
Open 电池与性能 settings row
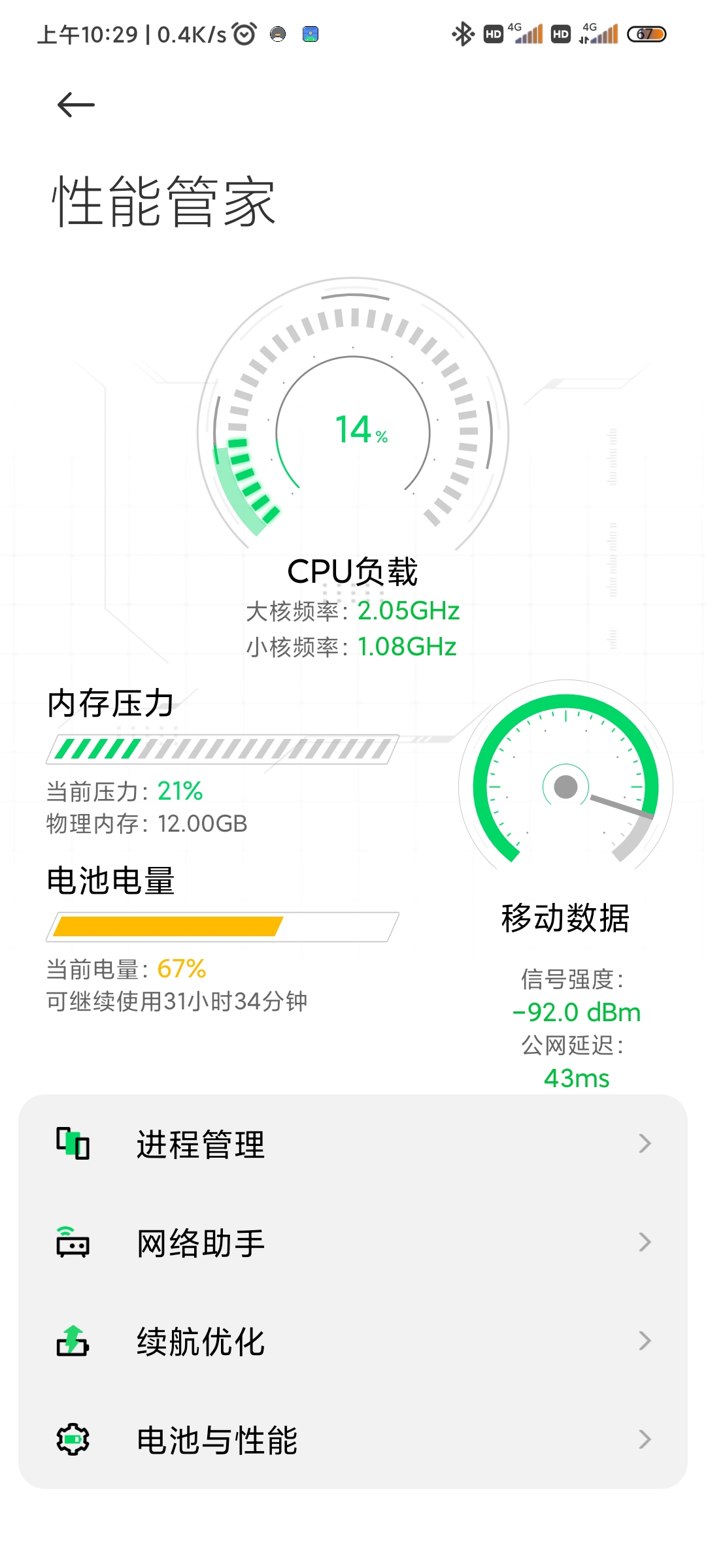click(x=353, y=1440)
